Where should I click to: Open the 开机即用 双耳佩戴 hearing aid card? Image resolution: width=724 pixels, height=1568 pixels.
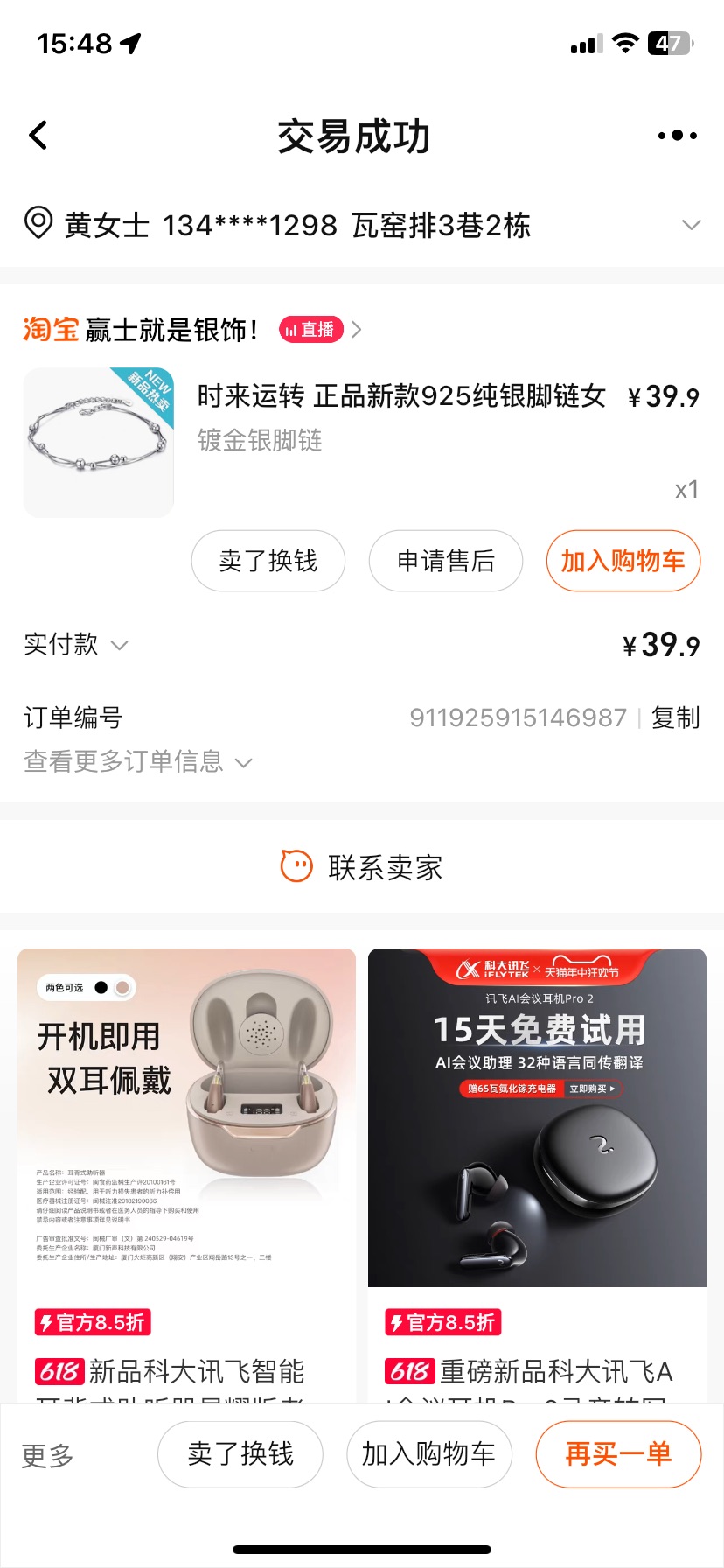tap(186, 1174)
